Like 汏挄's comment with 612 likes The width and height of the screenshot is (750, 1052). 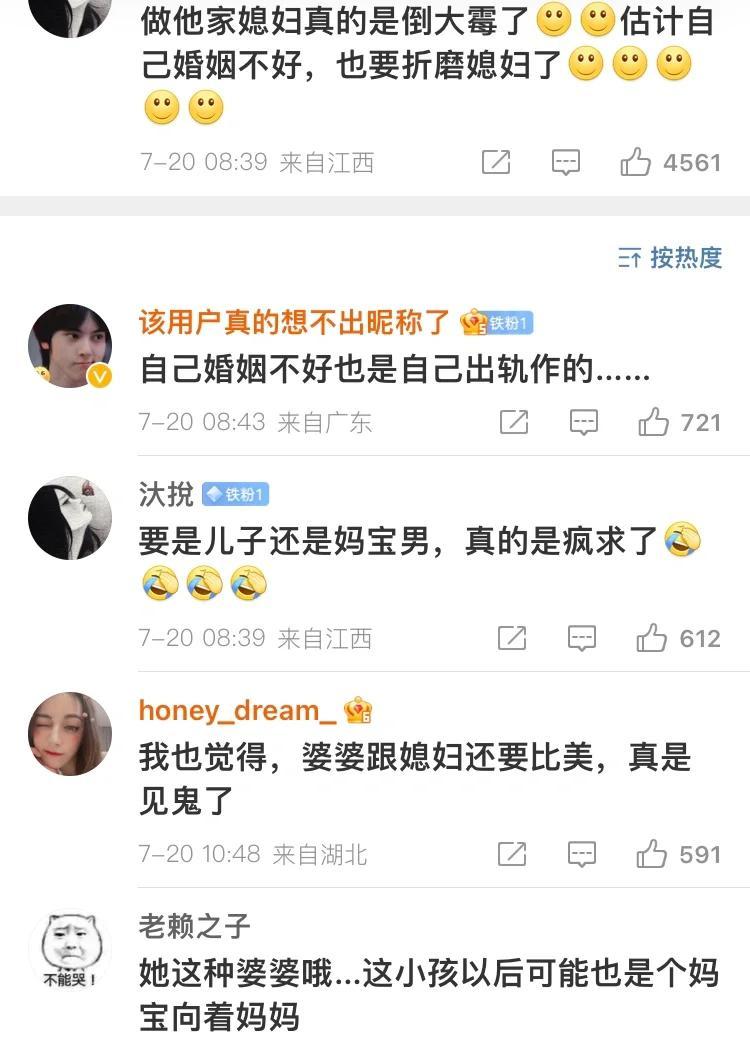(x=652, y=638)
